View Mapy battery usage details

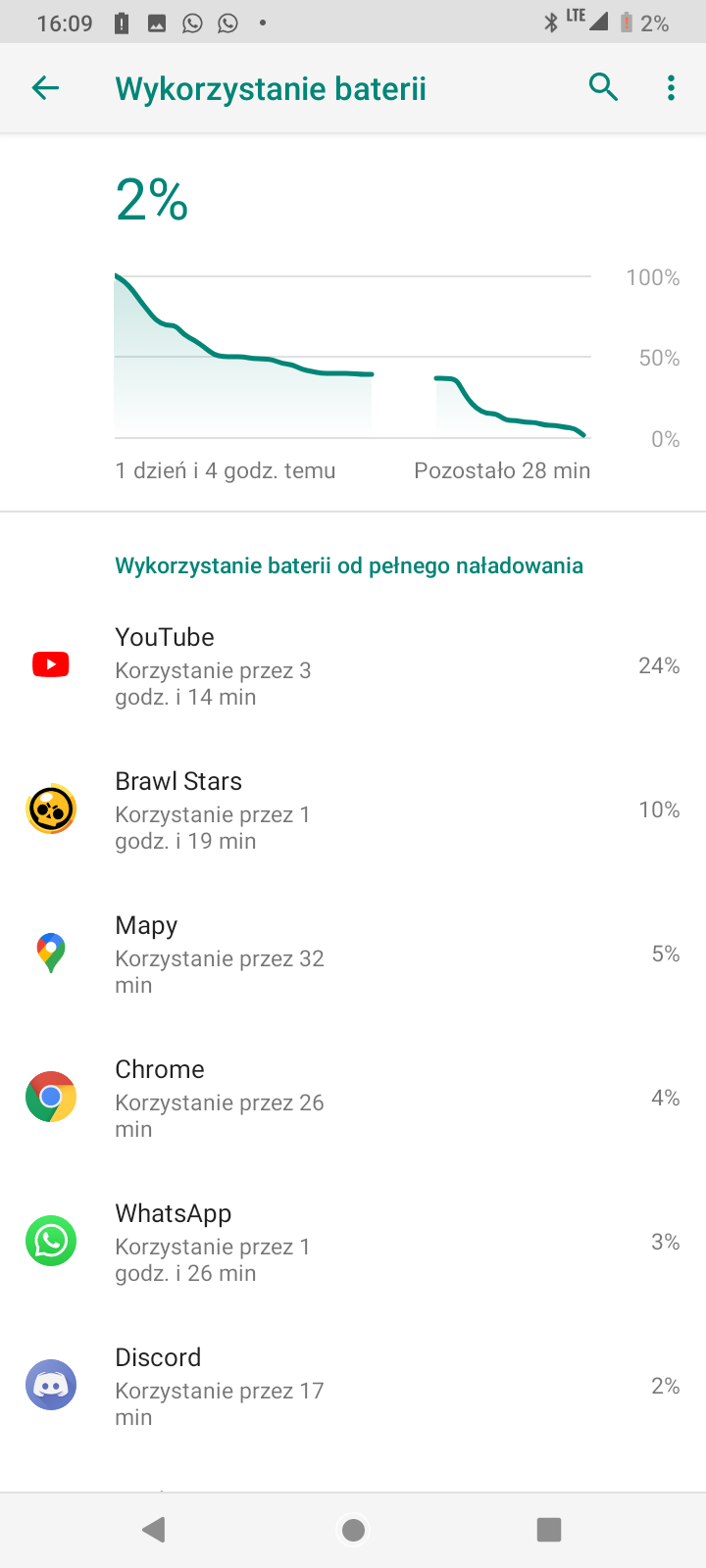[x=353, y=954]
